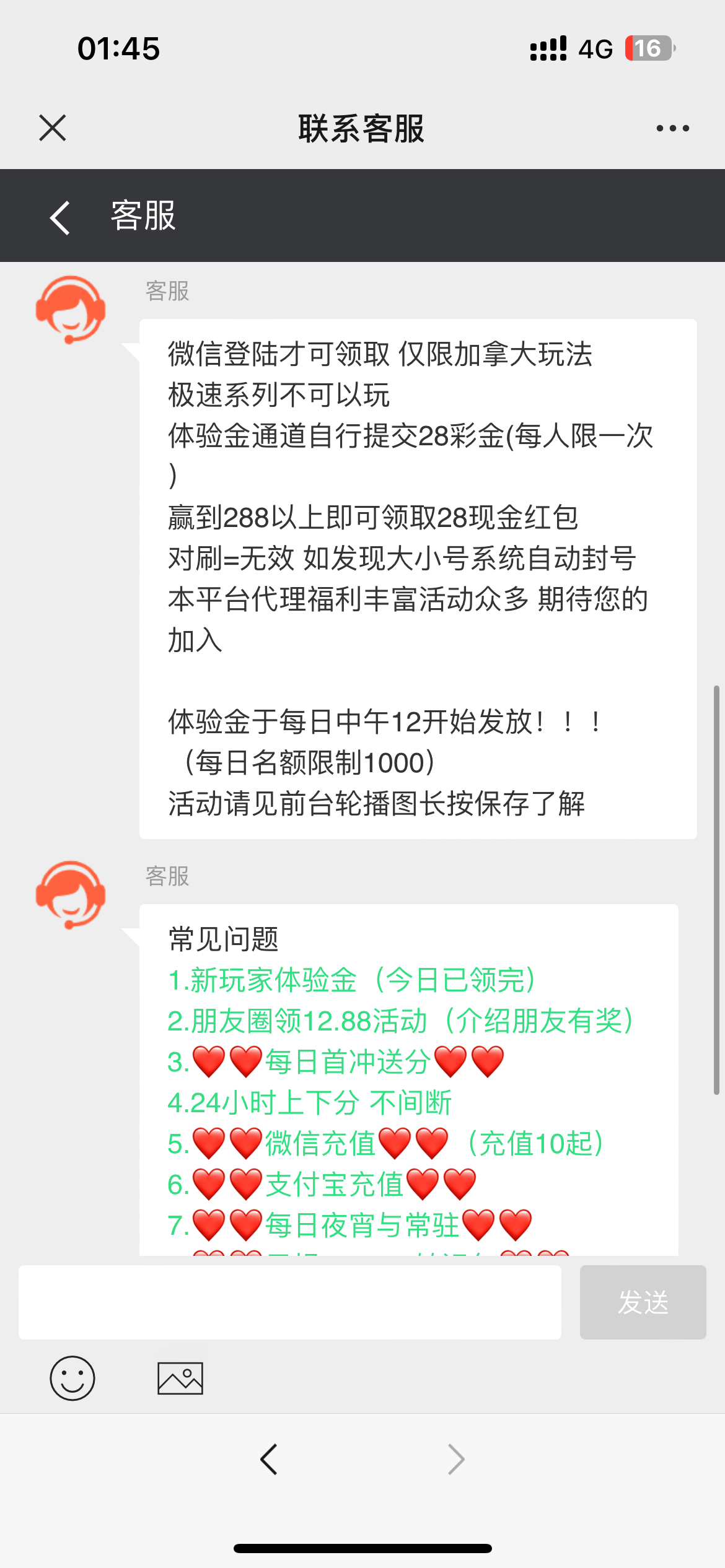Open FAQ item 1.新玩家体验金

[x=352, y=980]
